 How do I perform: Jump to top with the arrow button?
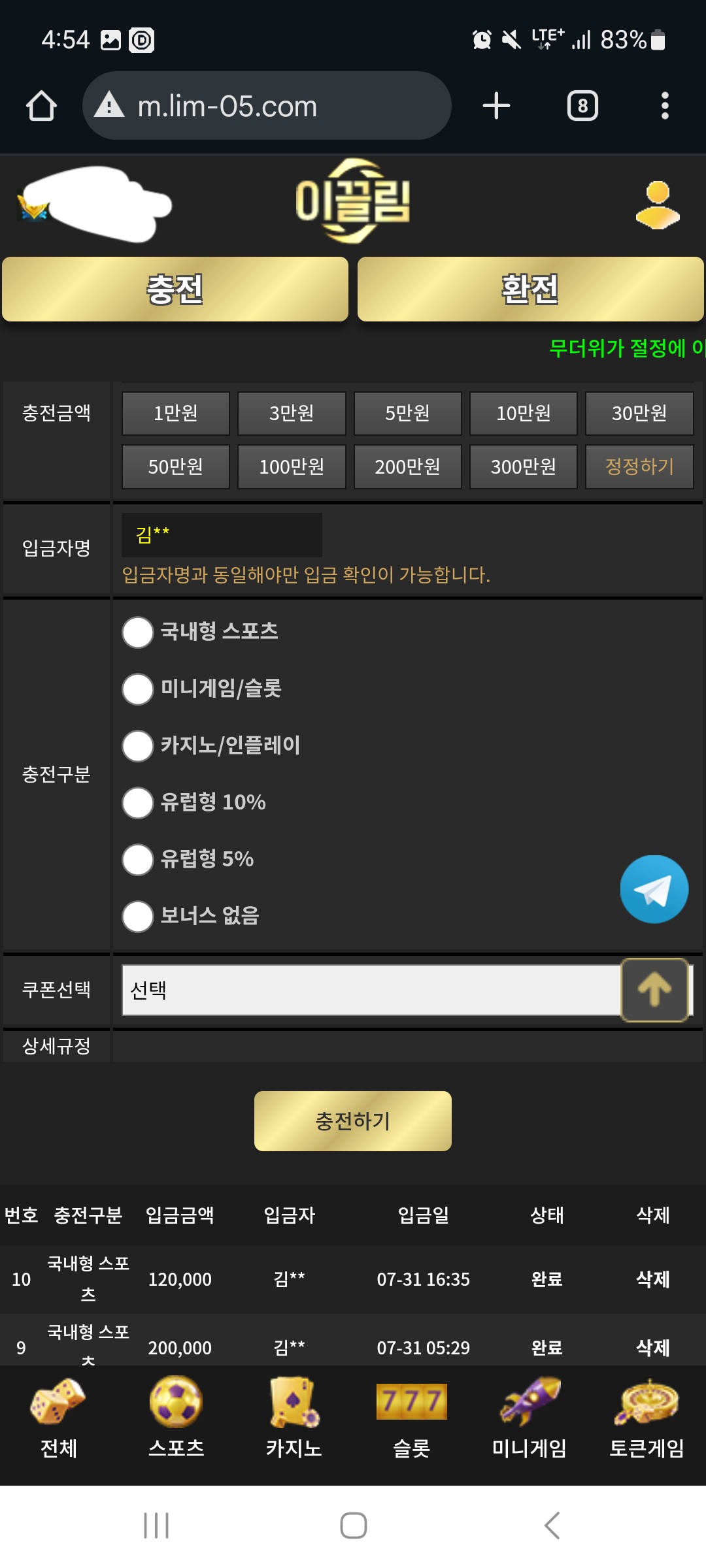[654, 989]
